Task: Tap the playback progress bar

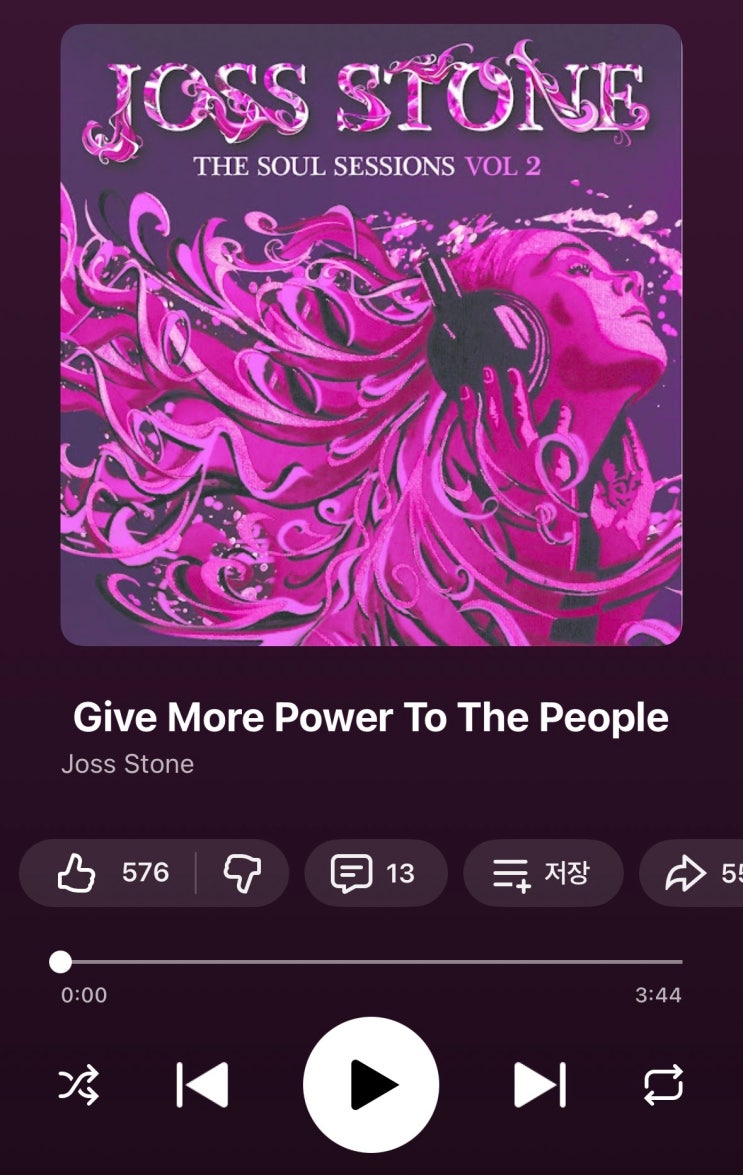Action: [x=370, y=962]
